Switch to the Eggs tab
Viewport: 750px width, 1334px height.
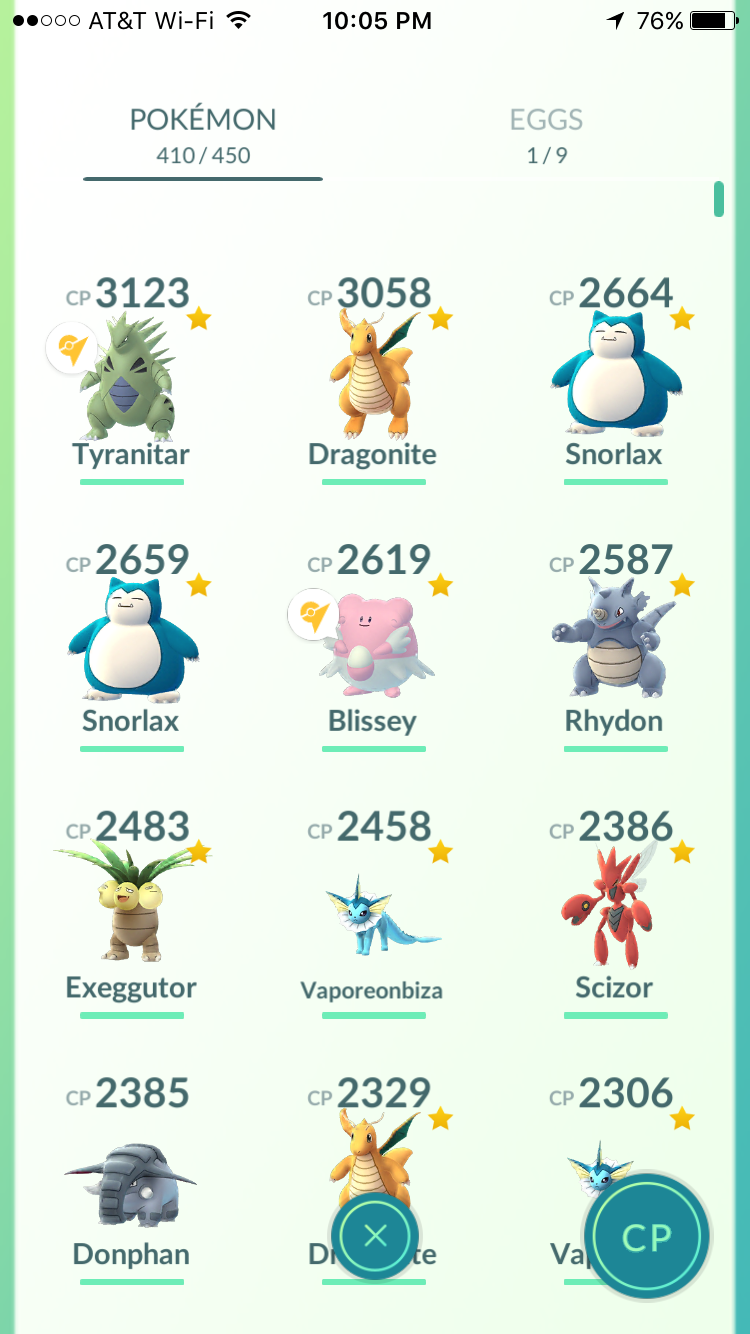click(546, 136)
